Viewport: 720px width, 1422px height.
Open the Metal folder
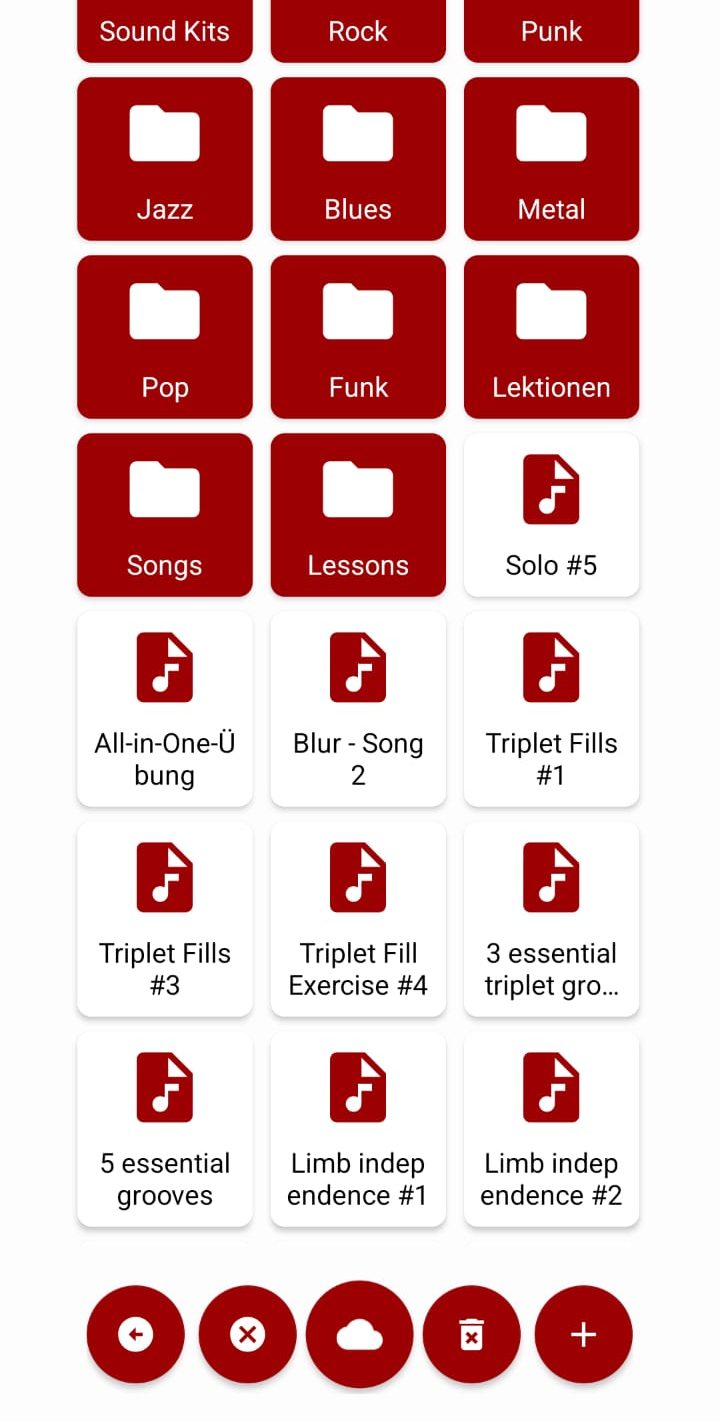tap(551, 159)
